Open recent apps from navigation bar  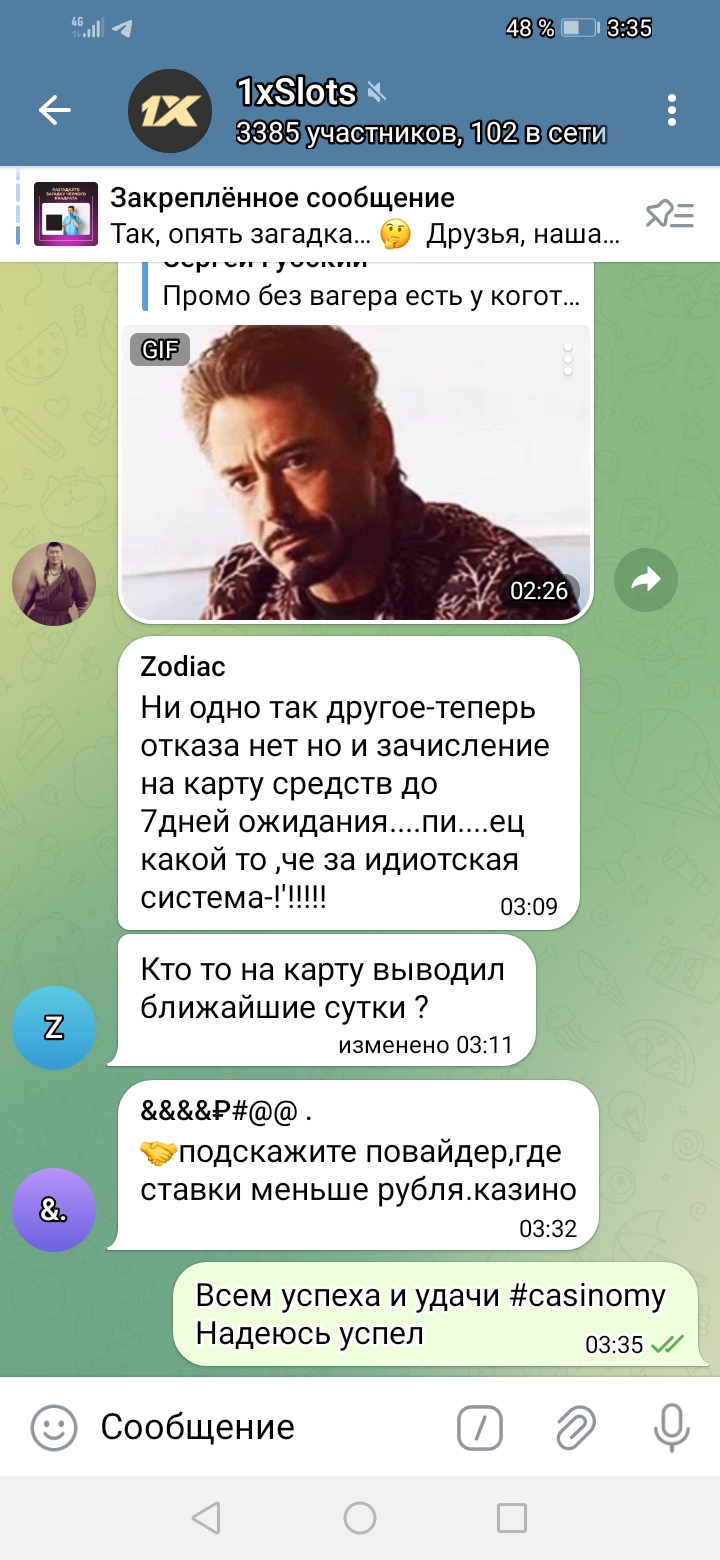point(512,1518)
